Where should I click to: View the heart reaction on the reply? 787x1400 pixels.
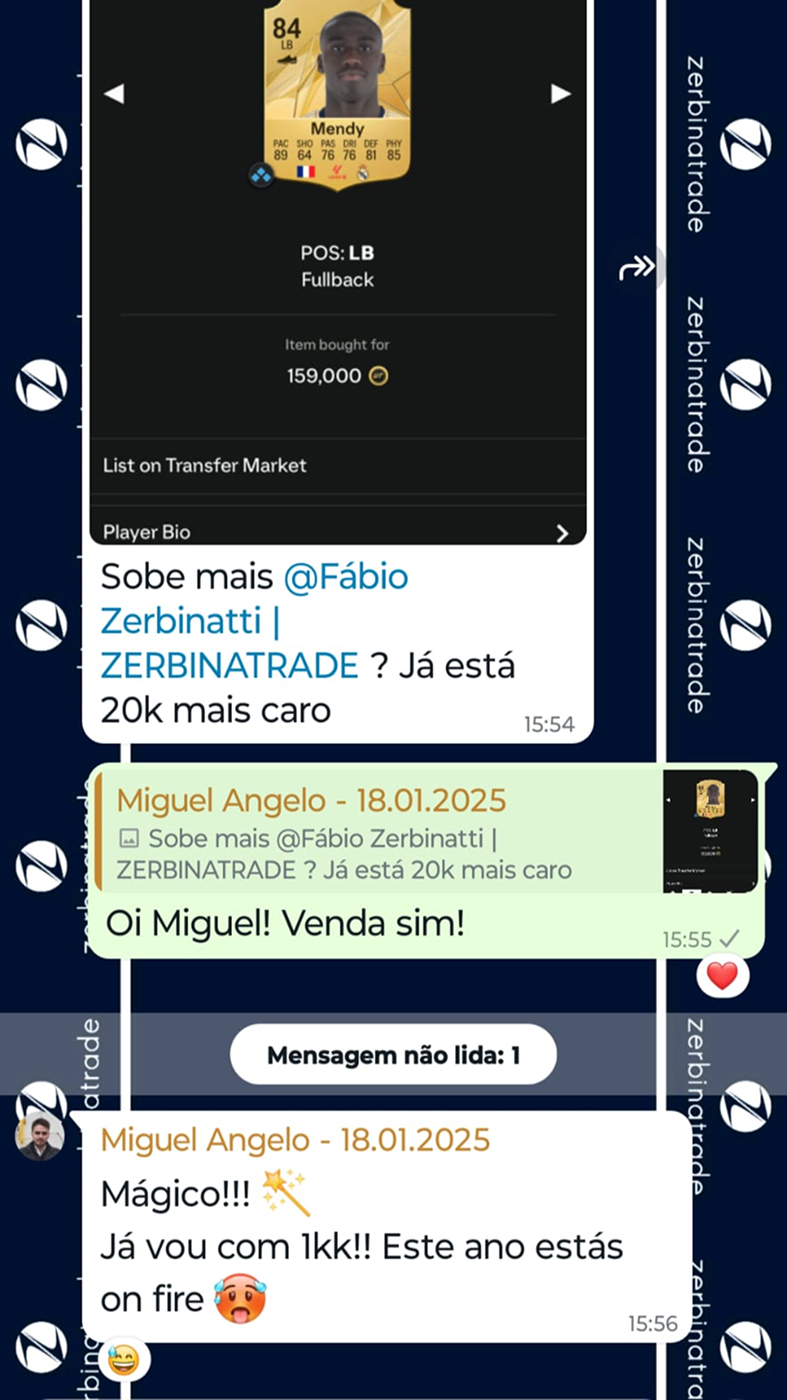tap(722, 975)
